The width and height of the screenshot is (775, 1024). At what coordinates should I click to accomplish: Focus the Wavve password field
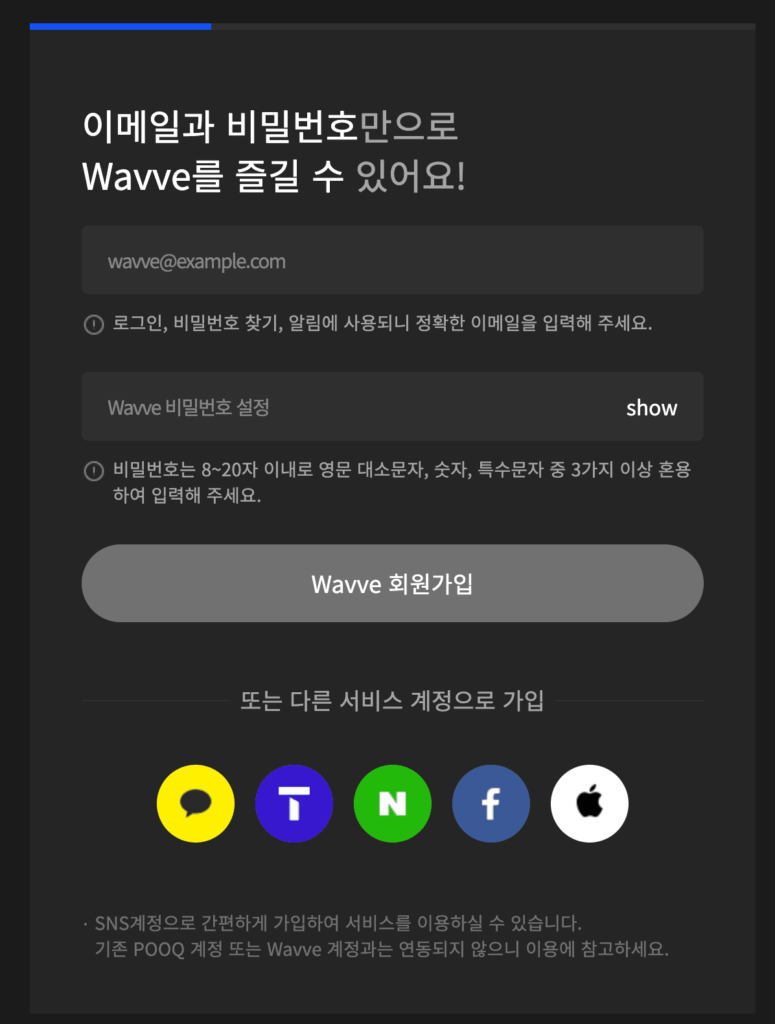coord(340,407)
